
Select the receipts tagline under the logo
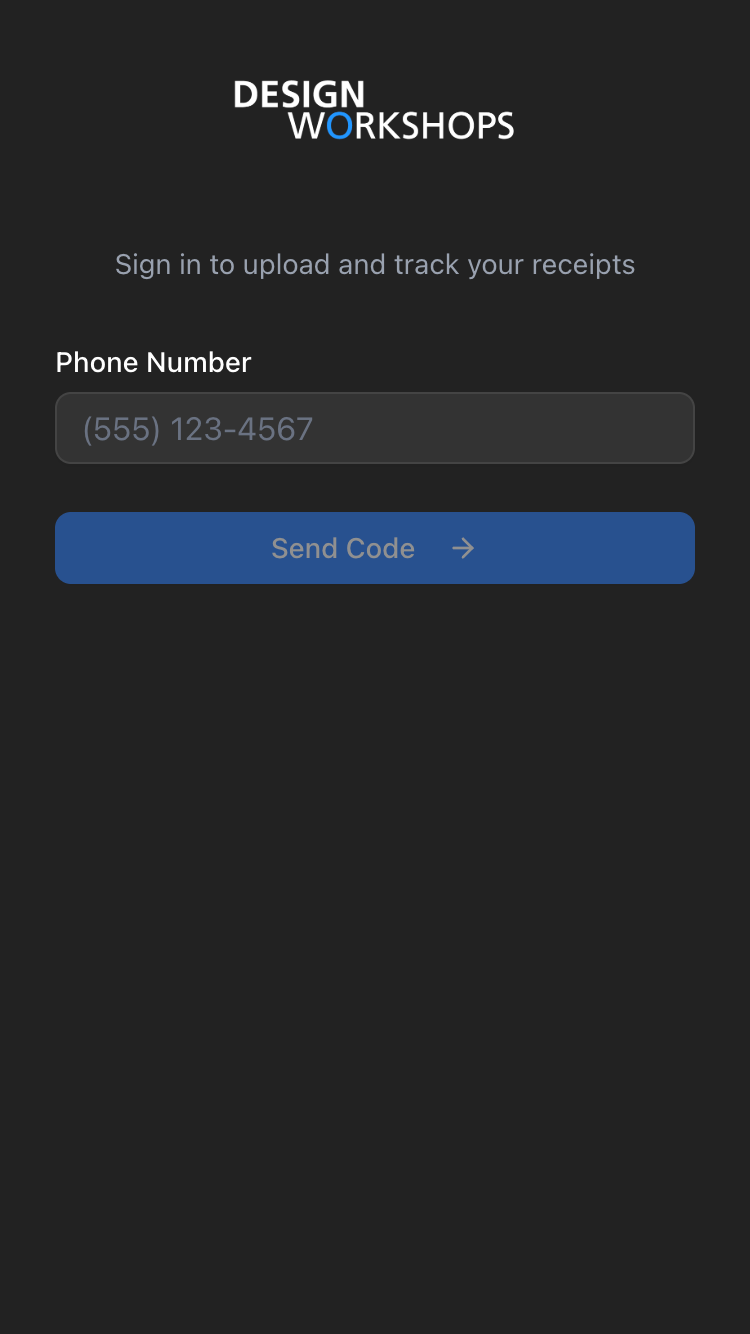click(375, 264)
